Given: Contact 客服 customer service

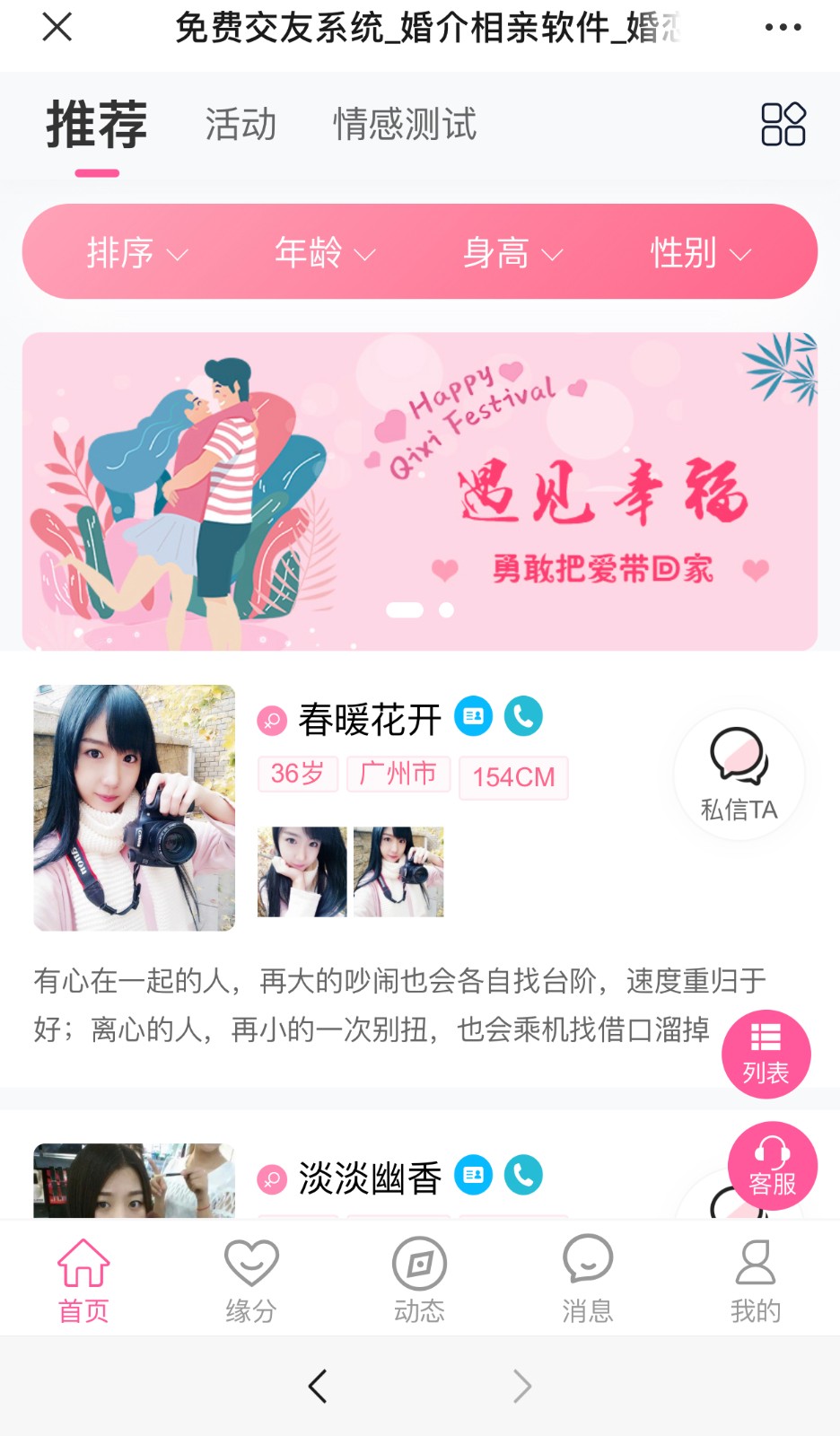Looking at the screenshot, I should 772,1165.
